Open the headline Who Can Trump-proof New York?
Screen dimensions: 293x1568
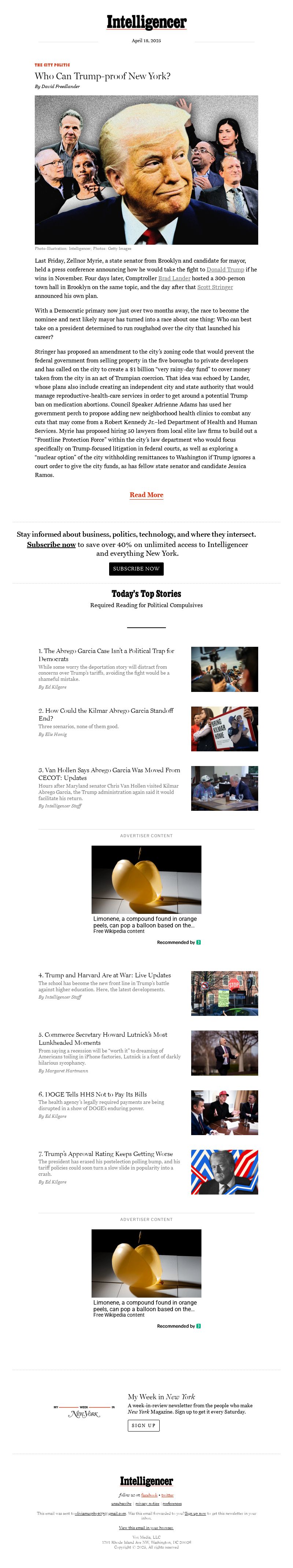(x=102, y=76)
